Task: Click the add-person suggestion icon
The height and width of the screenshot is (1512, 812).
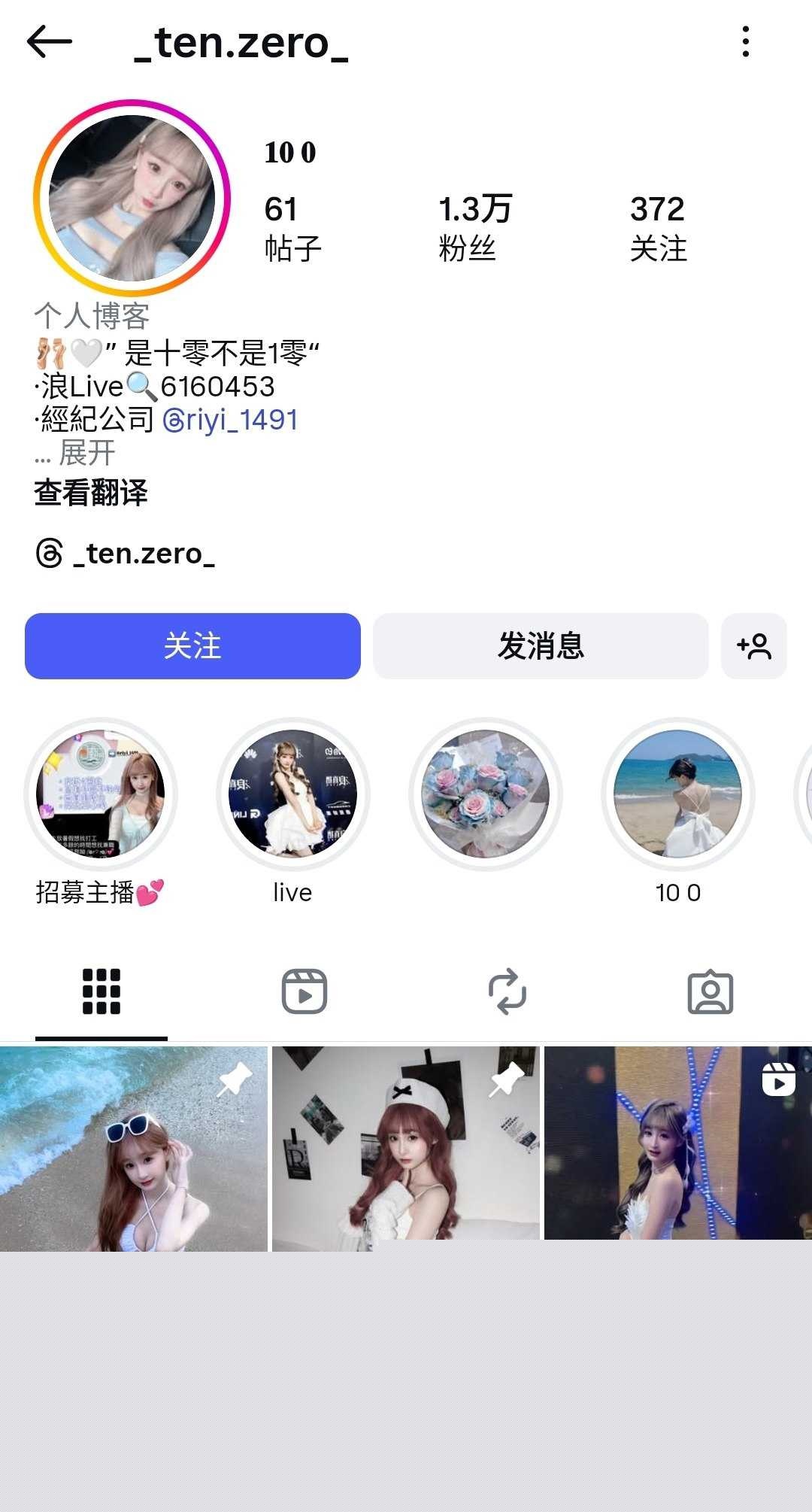Action: pyautogui.click(x=754, y=645)
